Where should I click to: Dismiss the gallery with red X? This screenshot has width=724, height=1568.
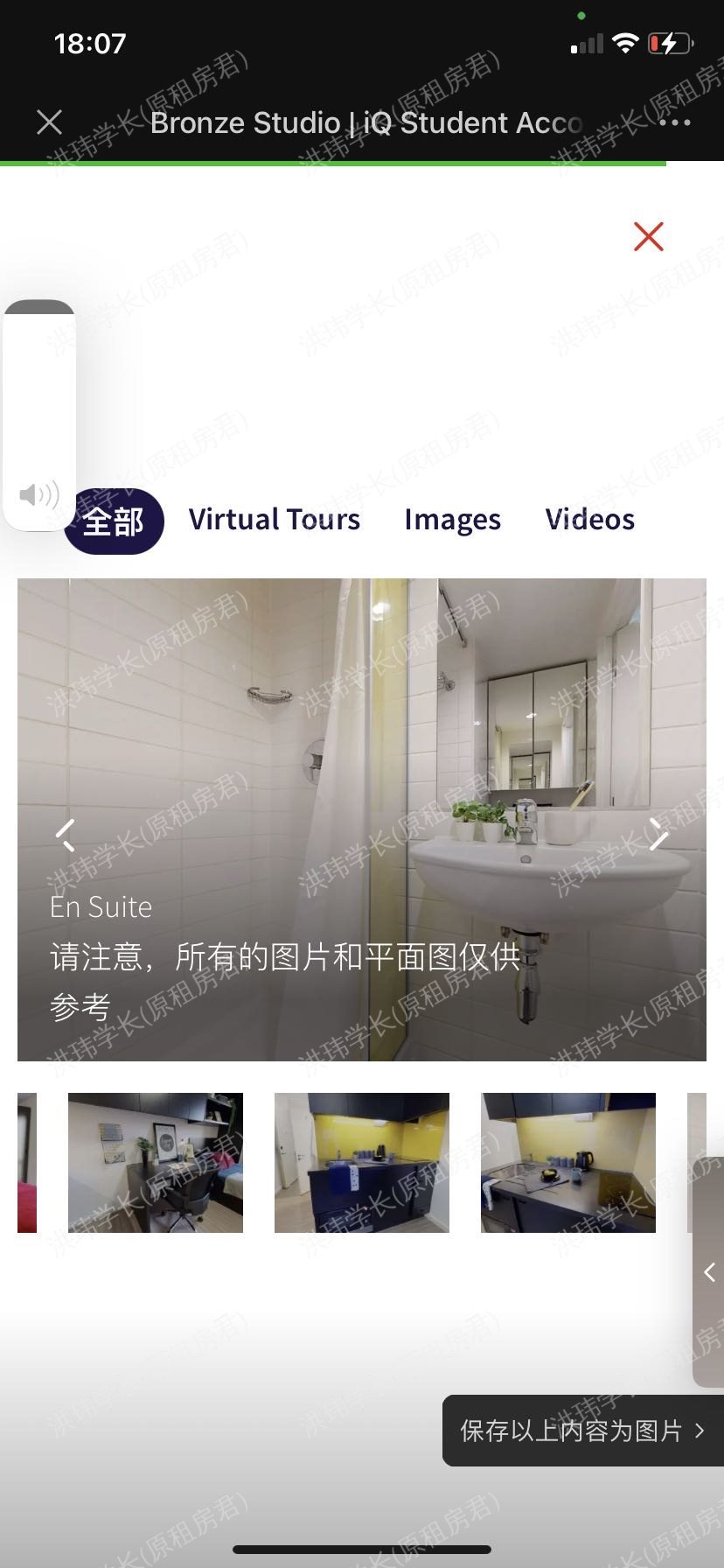648,236
